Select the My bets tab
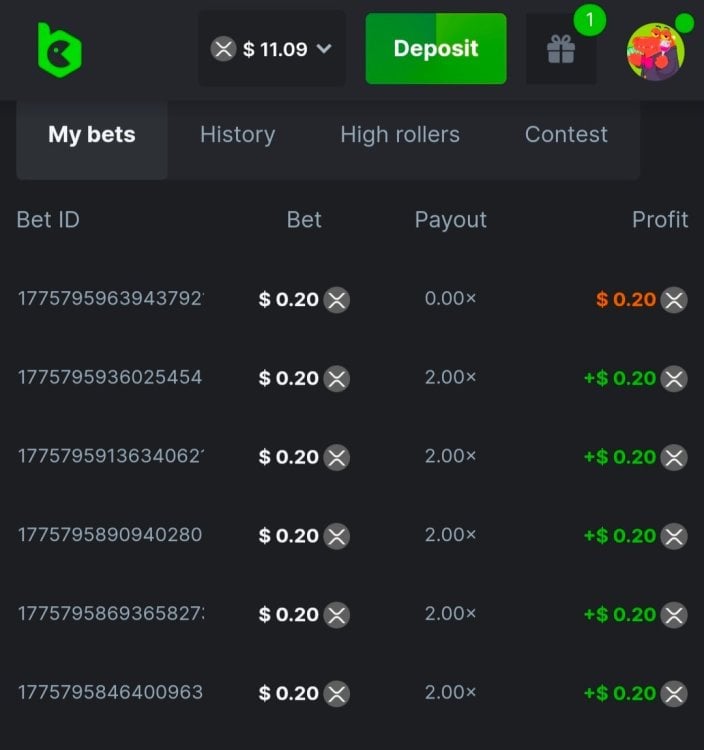The height and width of the screenshot is (750, 704). click(x=92, y=135)
